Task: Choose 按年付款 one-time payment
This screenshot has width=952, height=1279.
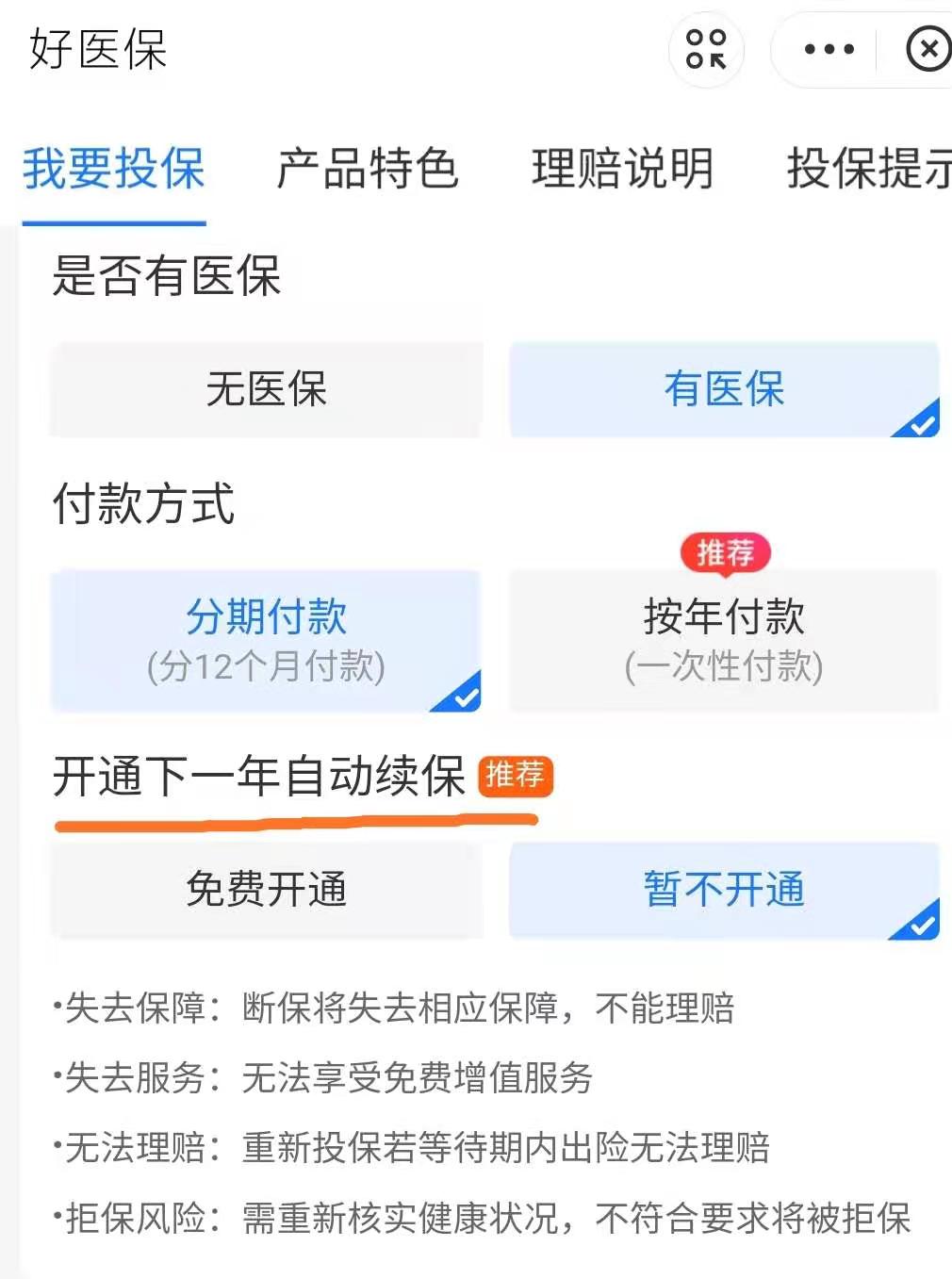Action: (x=724, y=640)
